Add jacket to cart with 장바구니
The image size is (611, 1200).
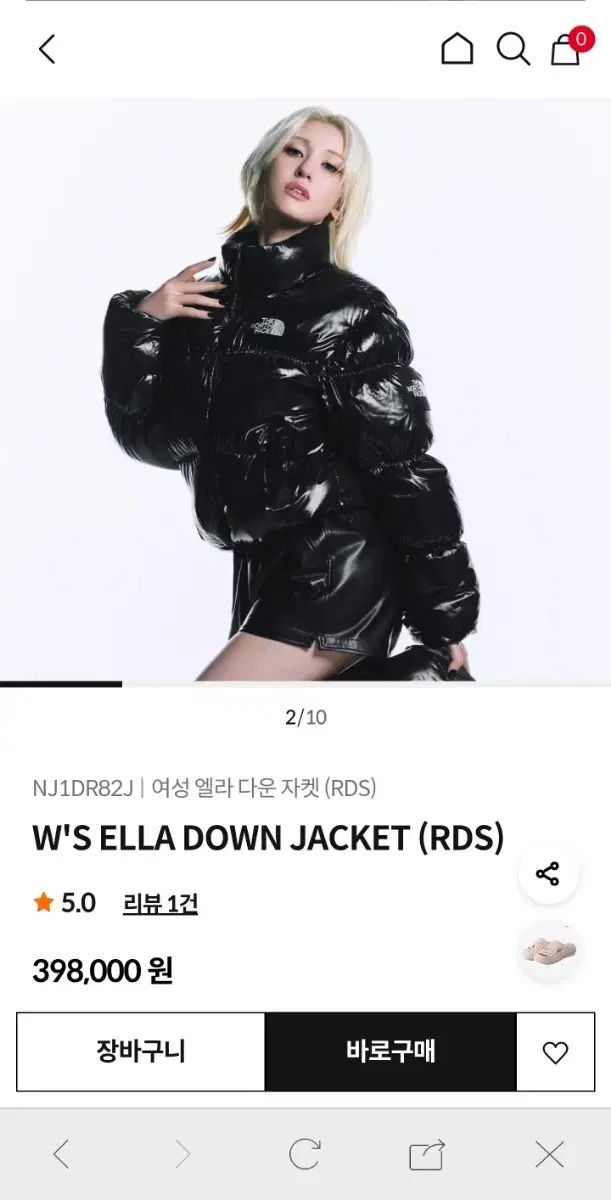tap(141, 1051)
